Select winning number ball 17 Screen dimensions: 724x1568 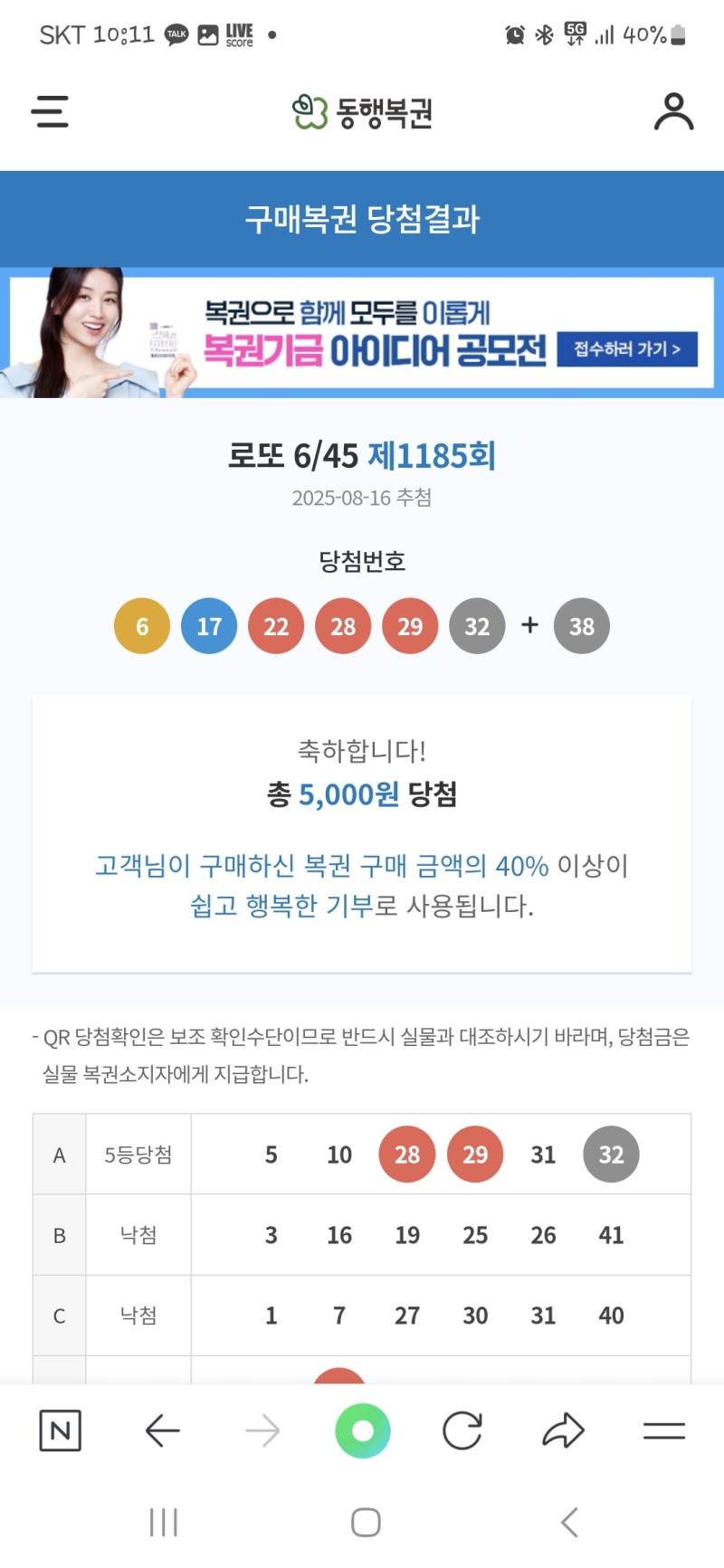[208, 625]
